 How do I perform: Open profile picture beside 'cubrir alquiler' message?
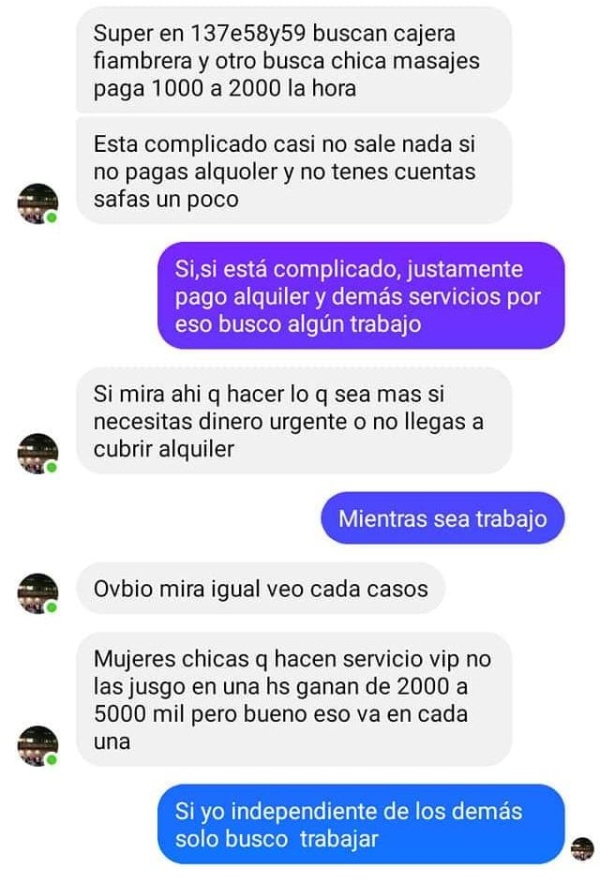click(38, 453)
